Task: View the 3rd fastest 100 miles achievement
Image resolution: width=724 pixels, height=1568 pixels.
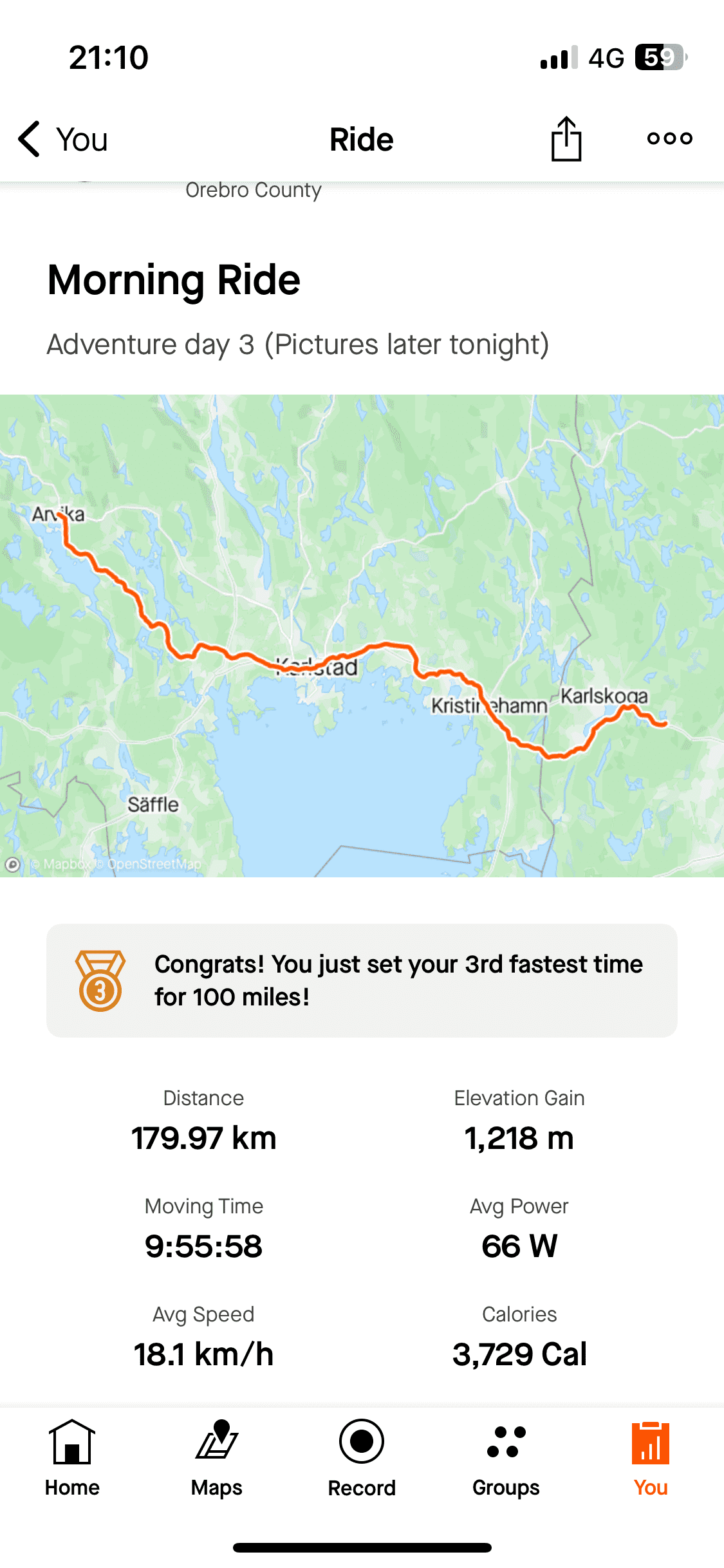Action: point(362,980)
